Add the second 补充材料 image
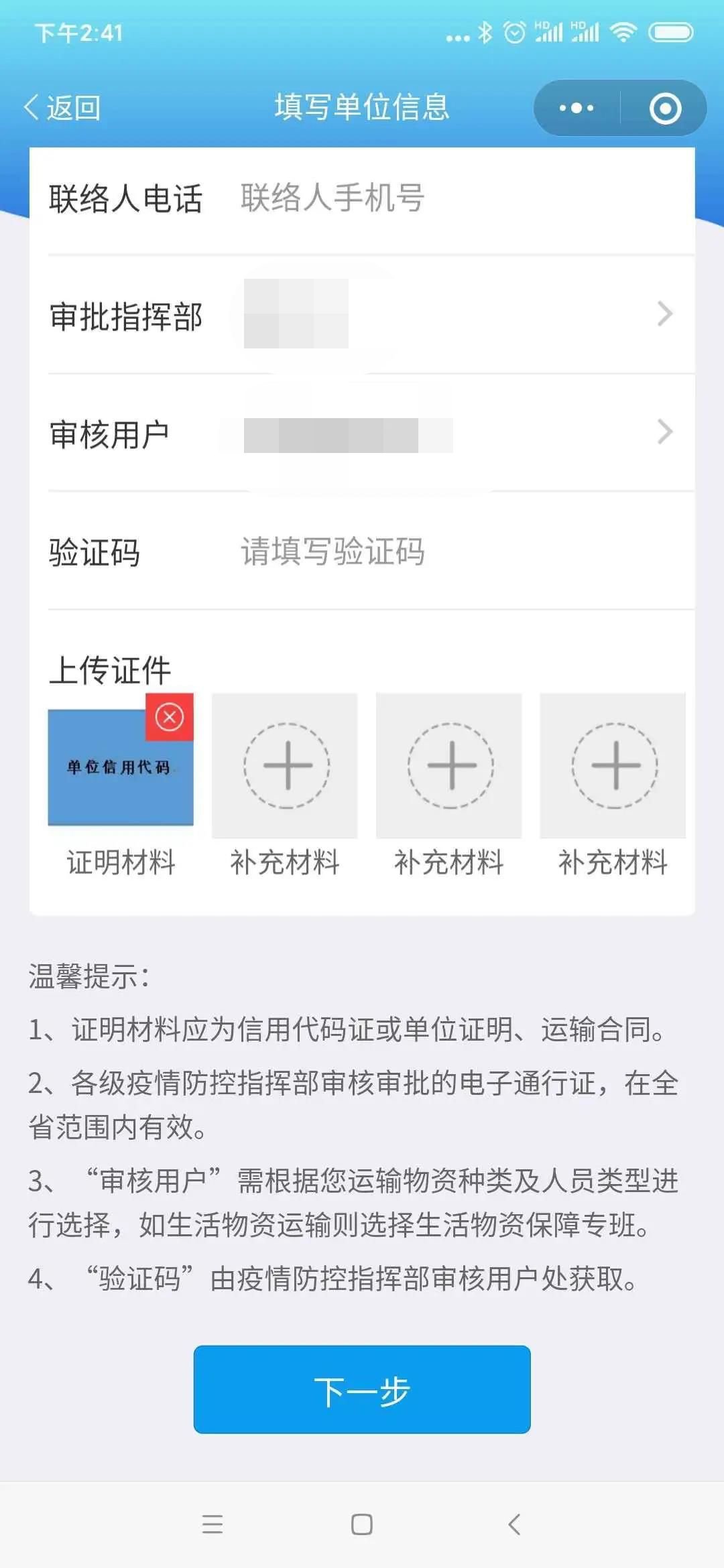Image resolution: width=724 pixels, height=1568 pixels. (450, 765)
